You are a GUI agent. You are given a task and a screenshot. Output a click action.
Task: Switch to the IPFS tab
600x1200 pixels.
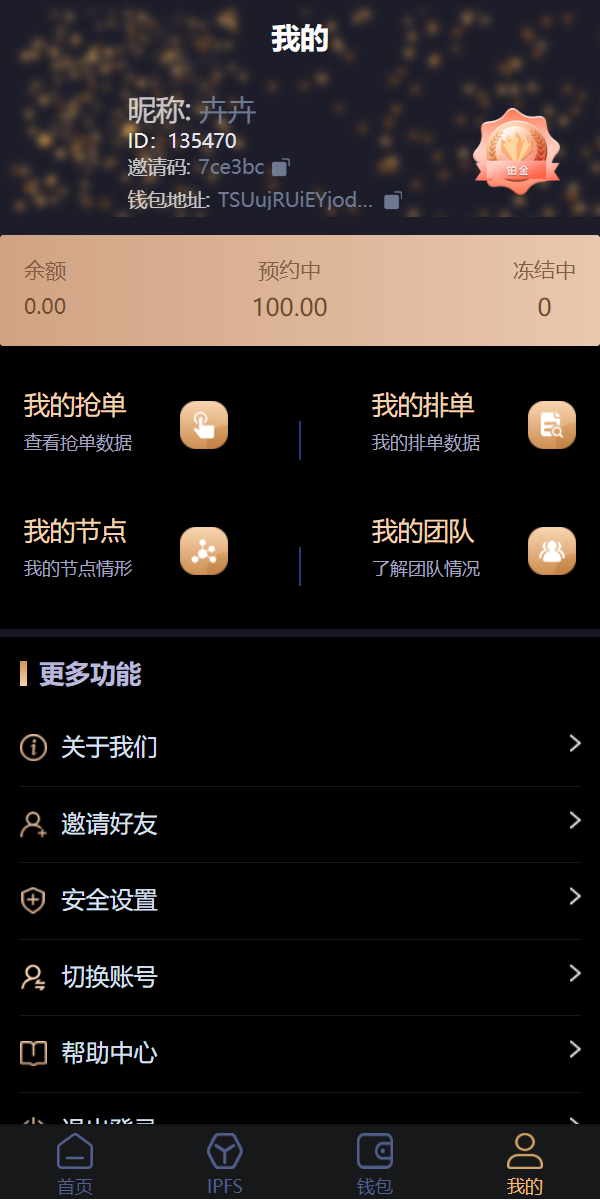pyautogui.click(x=225, y=1164)
